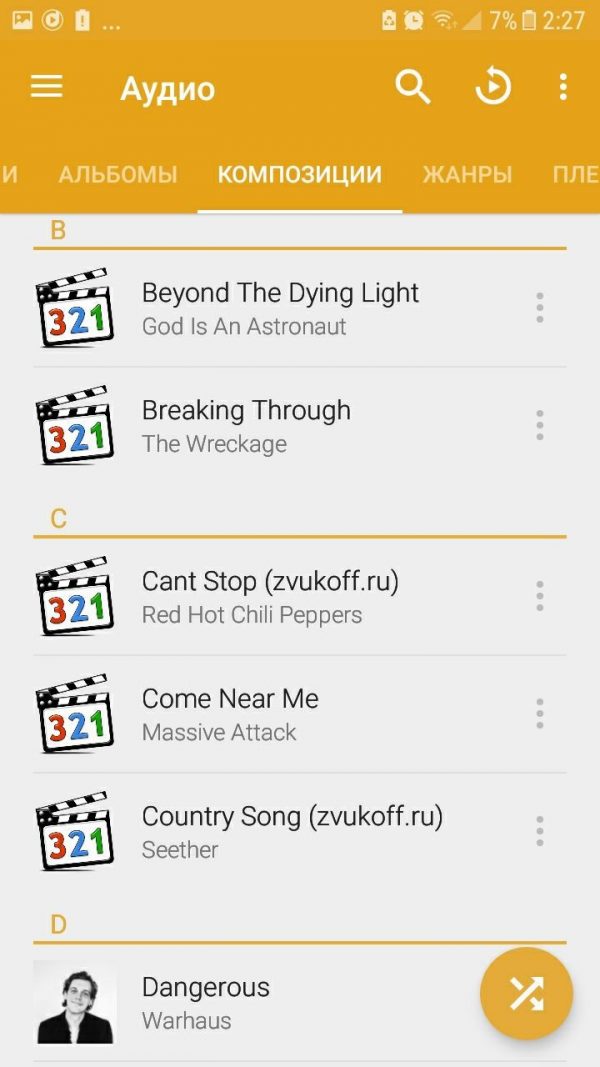Open options for Beyond The Dying Light
This screenshot has width=600, height=1067.
540,308
